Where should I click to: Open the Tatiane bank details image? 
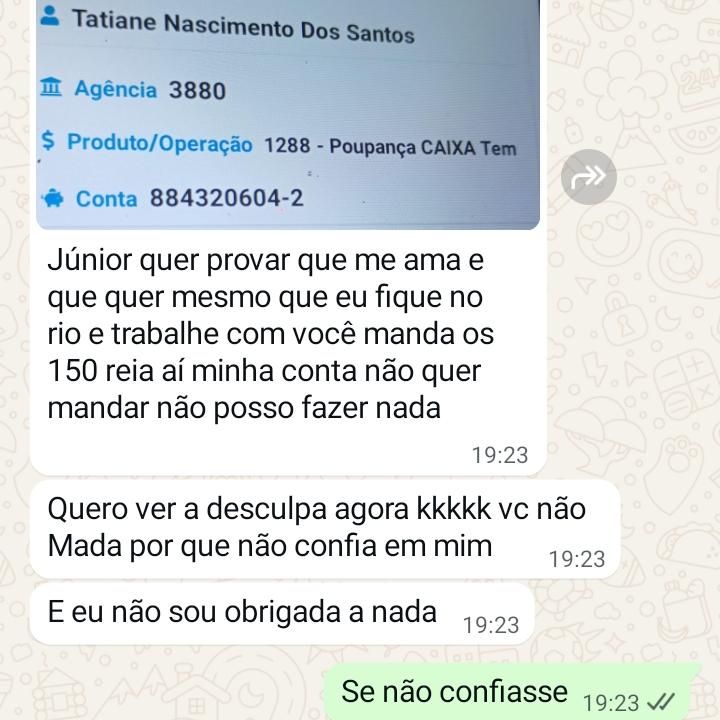coord(288,115)
